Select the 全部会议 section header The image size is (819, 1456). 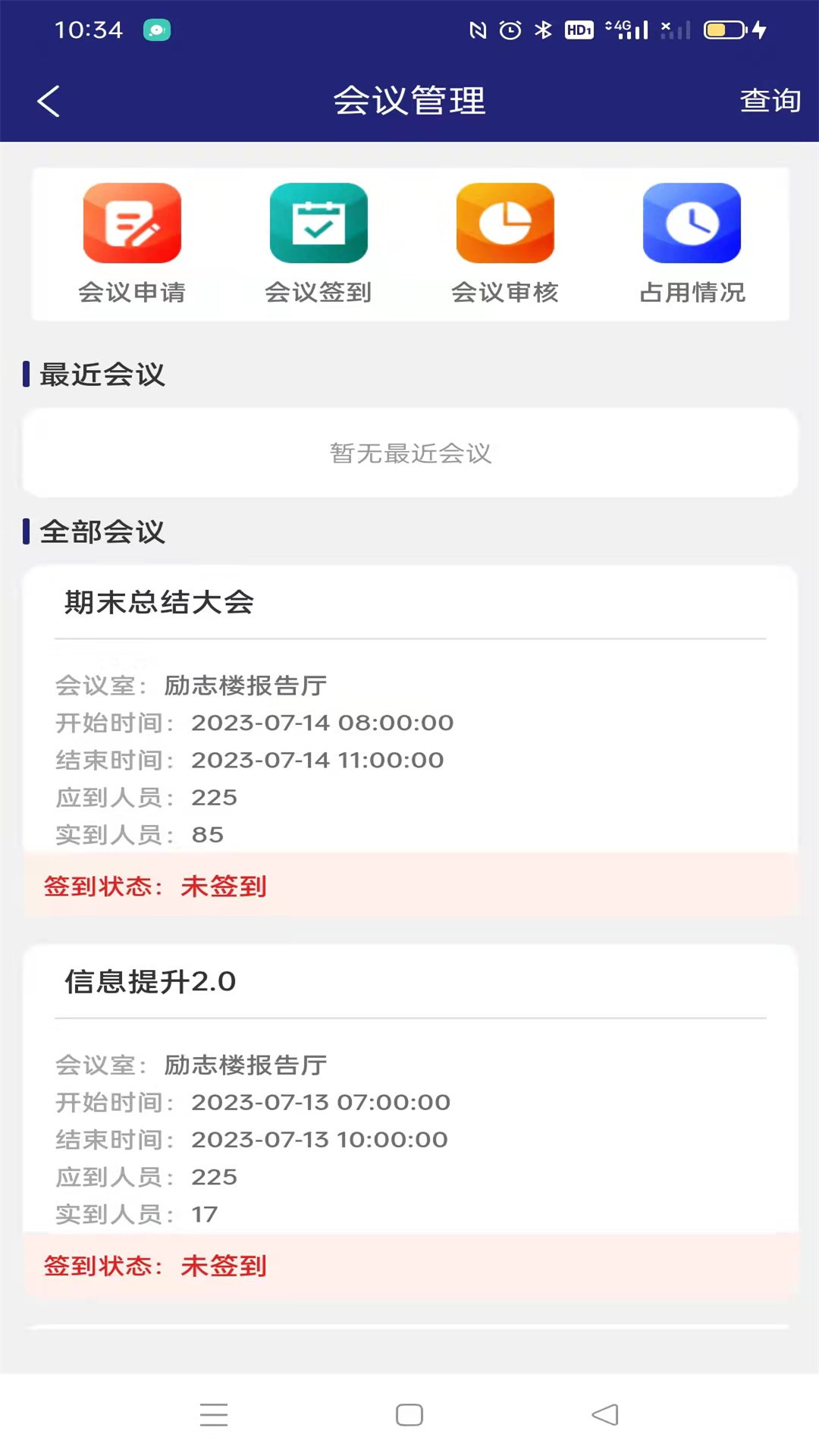click(x=102, y=533)
